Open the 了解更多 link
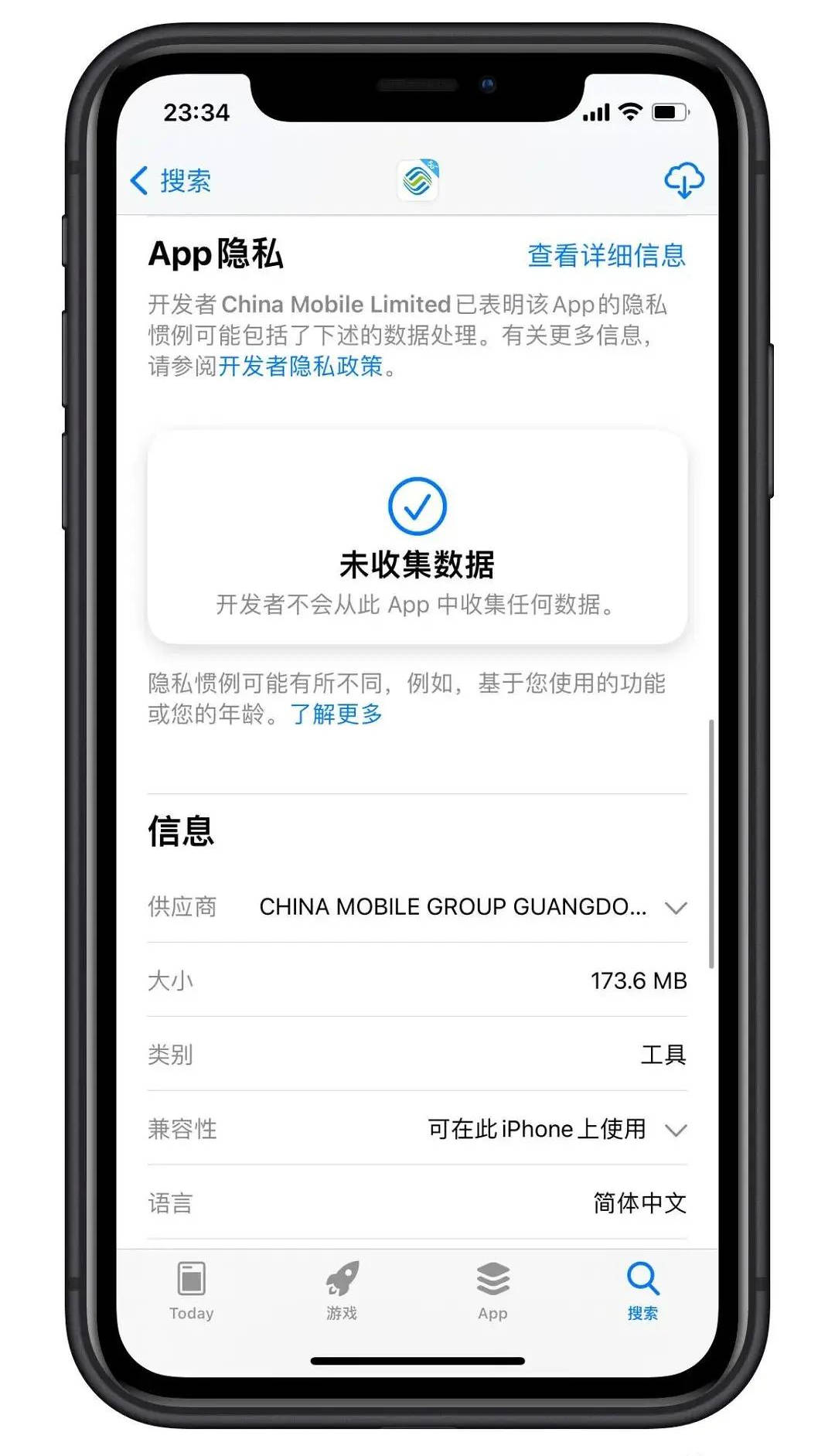835x1456 pixels. 336,714
